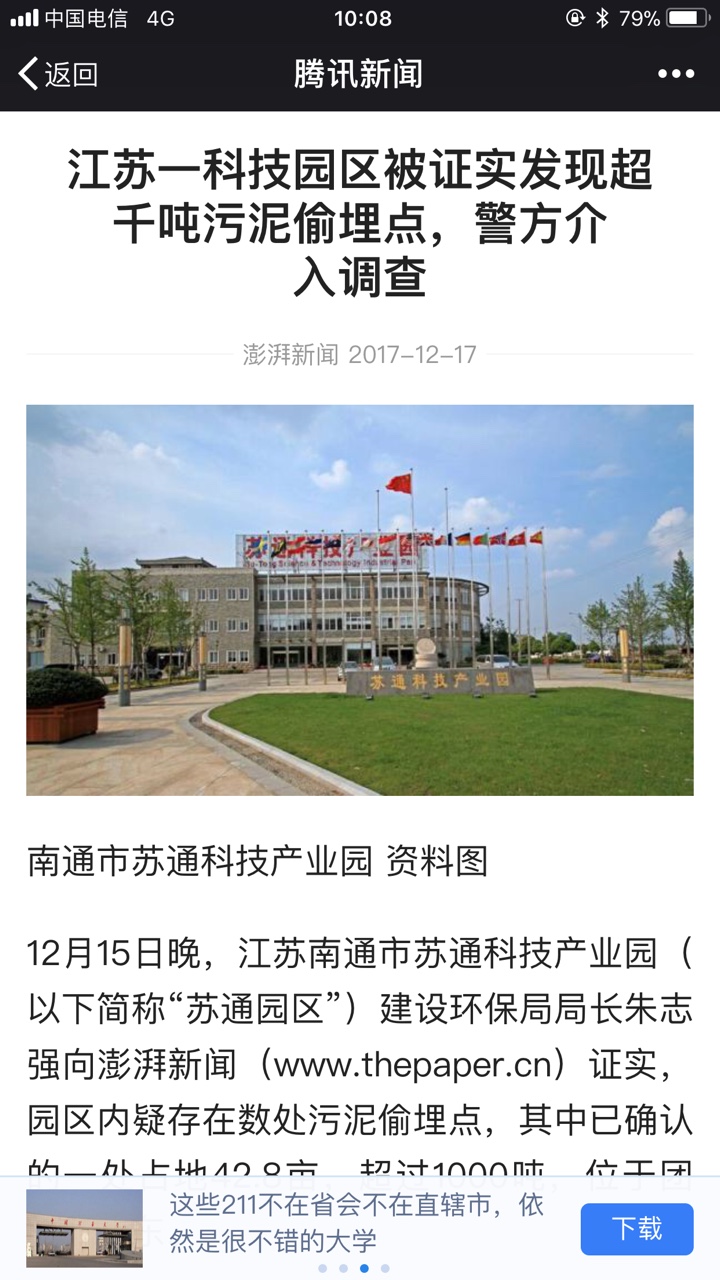720x1280 pixels.
Task: Open the banner about 211 universities
Action: pos(356,1223)
